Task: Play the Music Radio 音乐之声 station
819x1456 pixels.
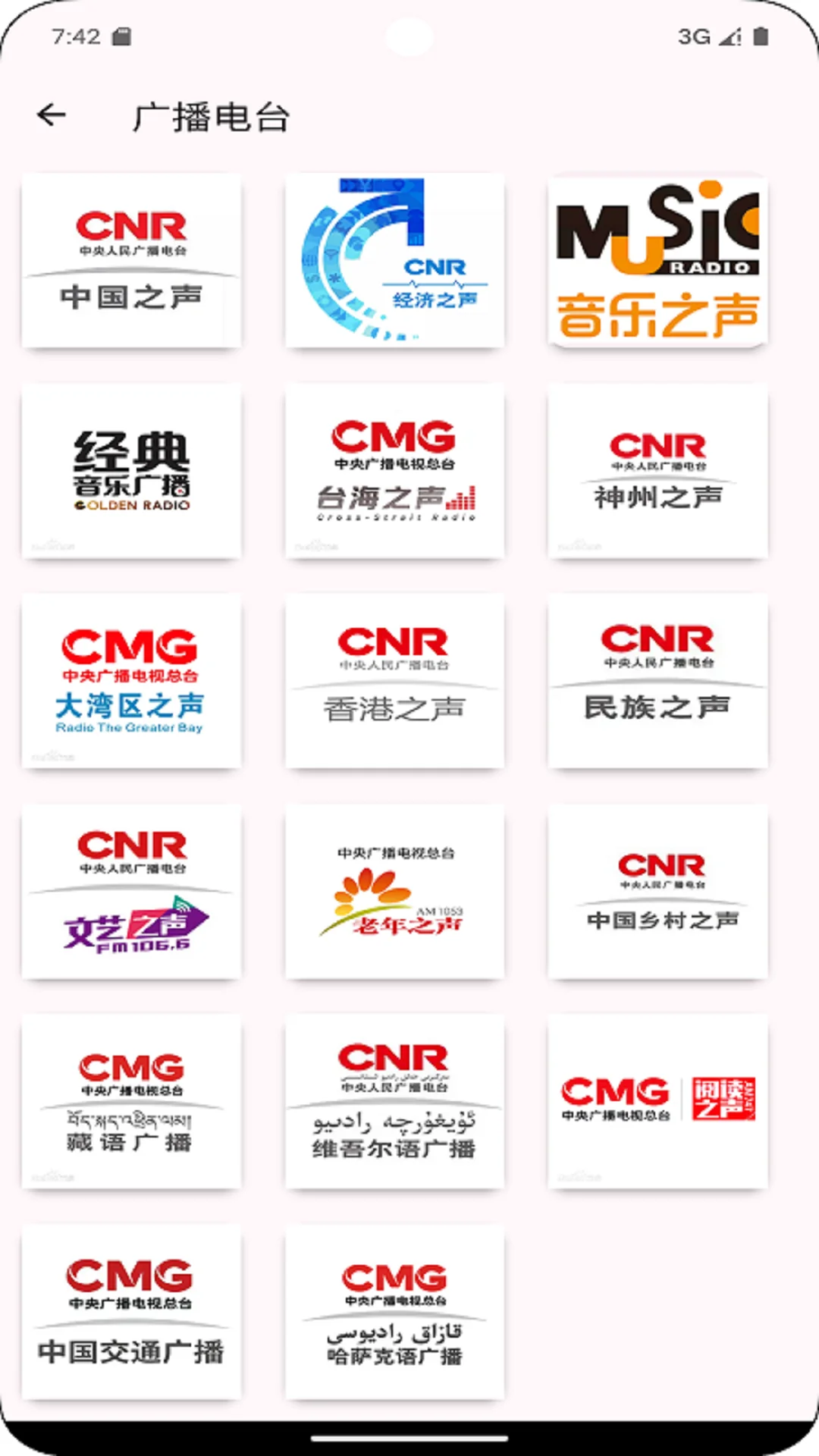Action: click(x=657, y=260)
